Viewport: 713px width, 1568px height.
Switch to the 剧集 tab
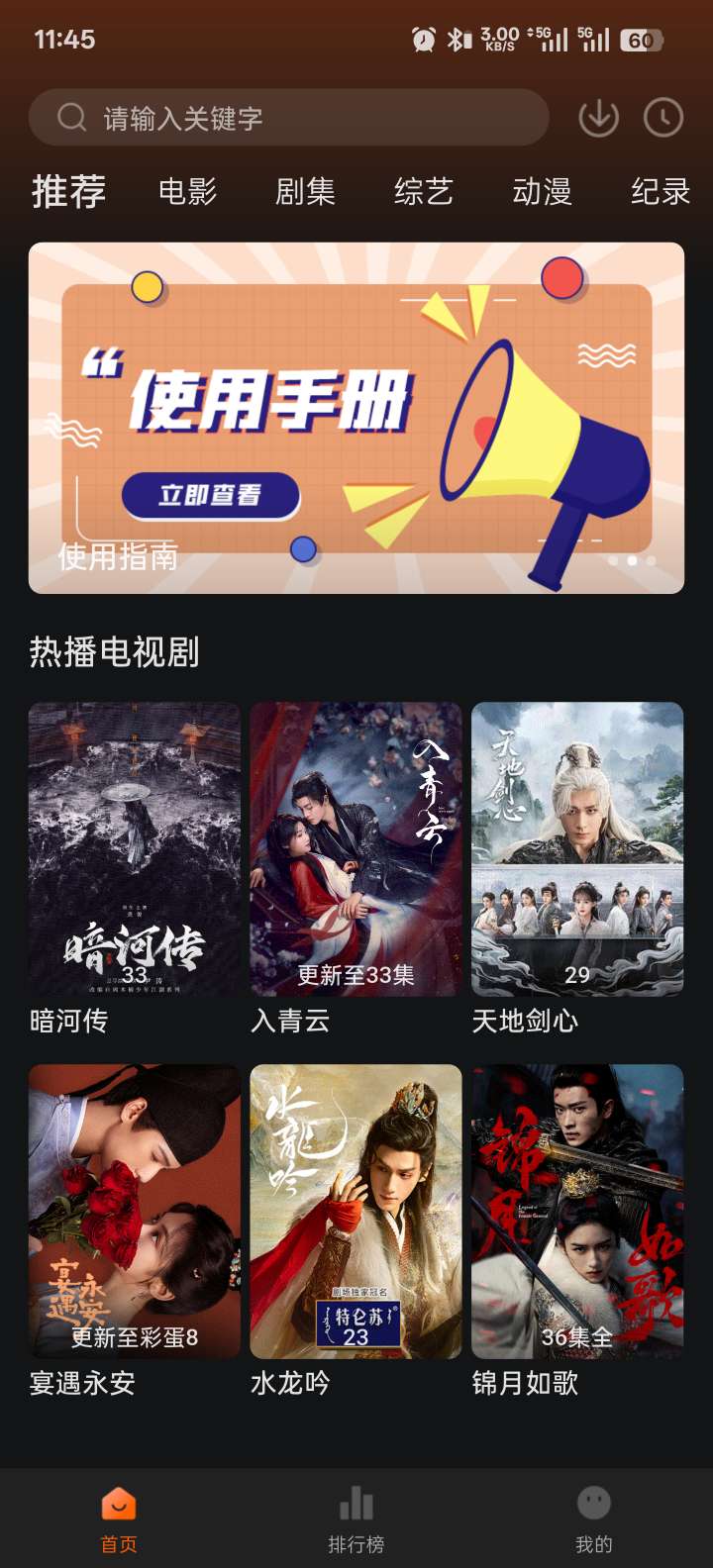tap(305, 191)
